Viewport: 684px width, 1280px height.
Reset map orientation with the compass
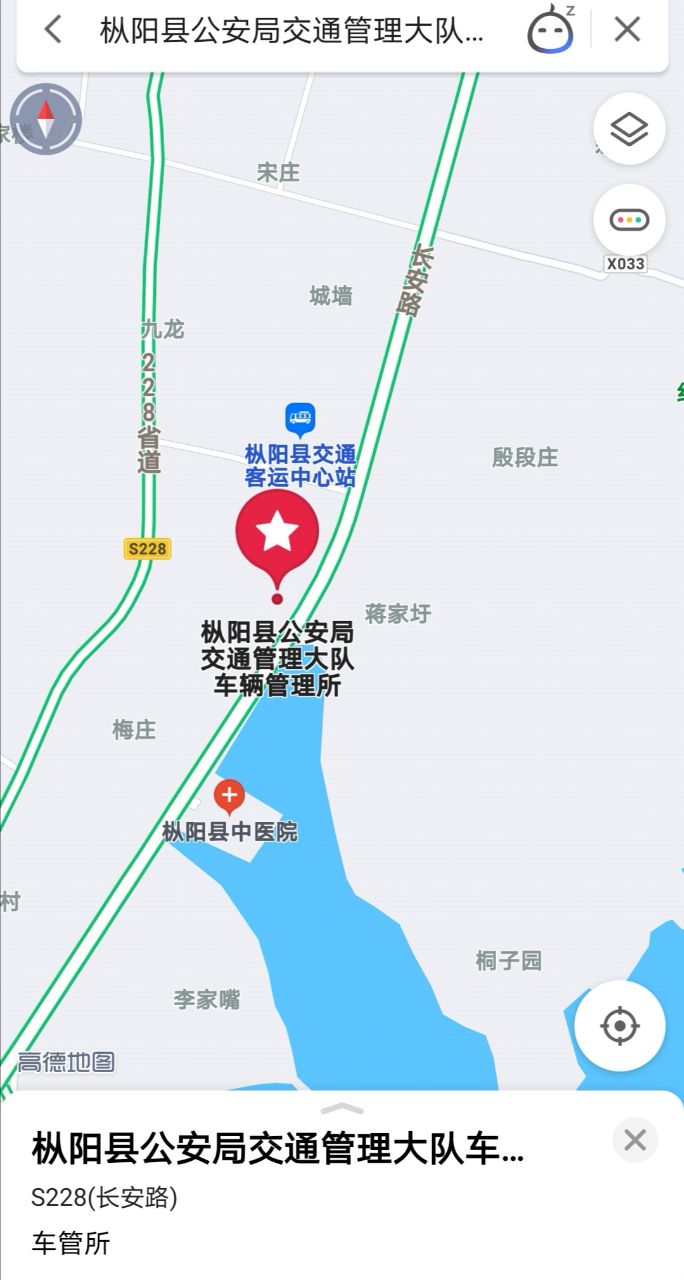pyautogui.click(x=46, y=119)
